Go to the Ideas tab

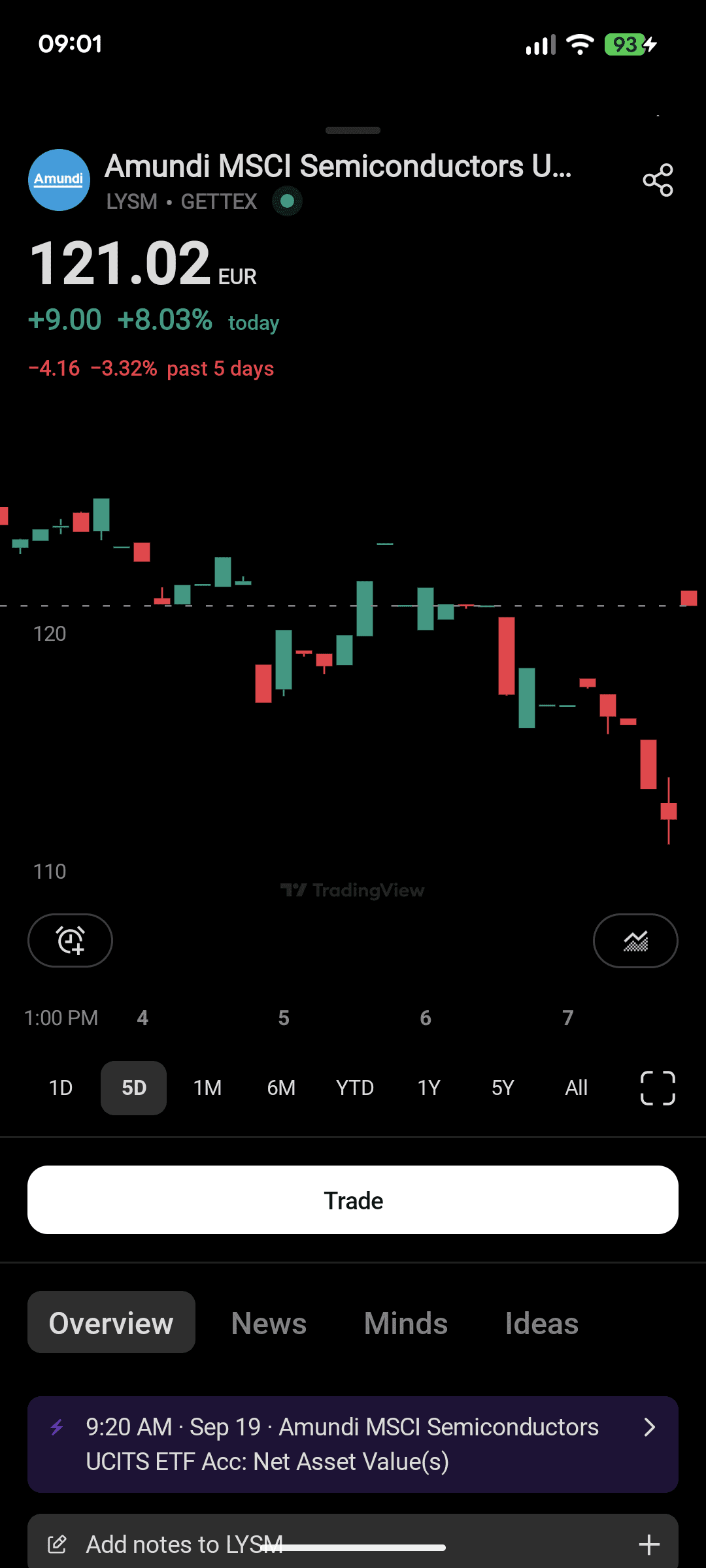[x=541, y=1323]
